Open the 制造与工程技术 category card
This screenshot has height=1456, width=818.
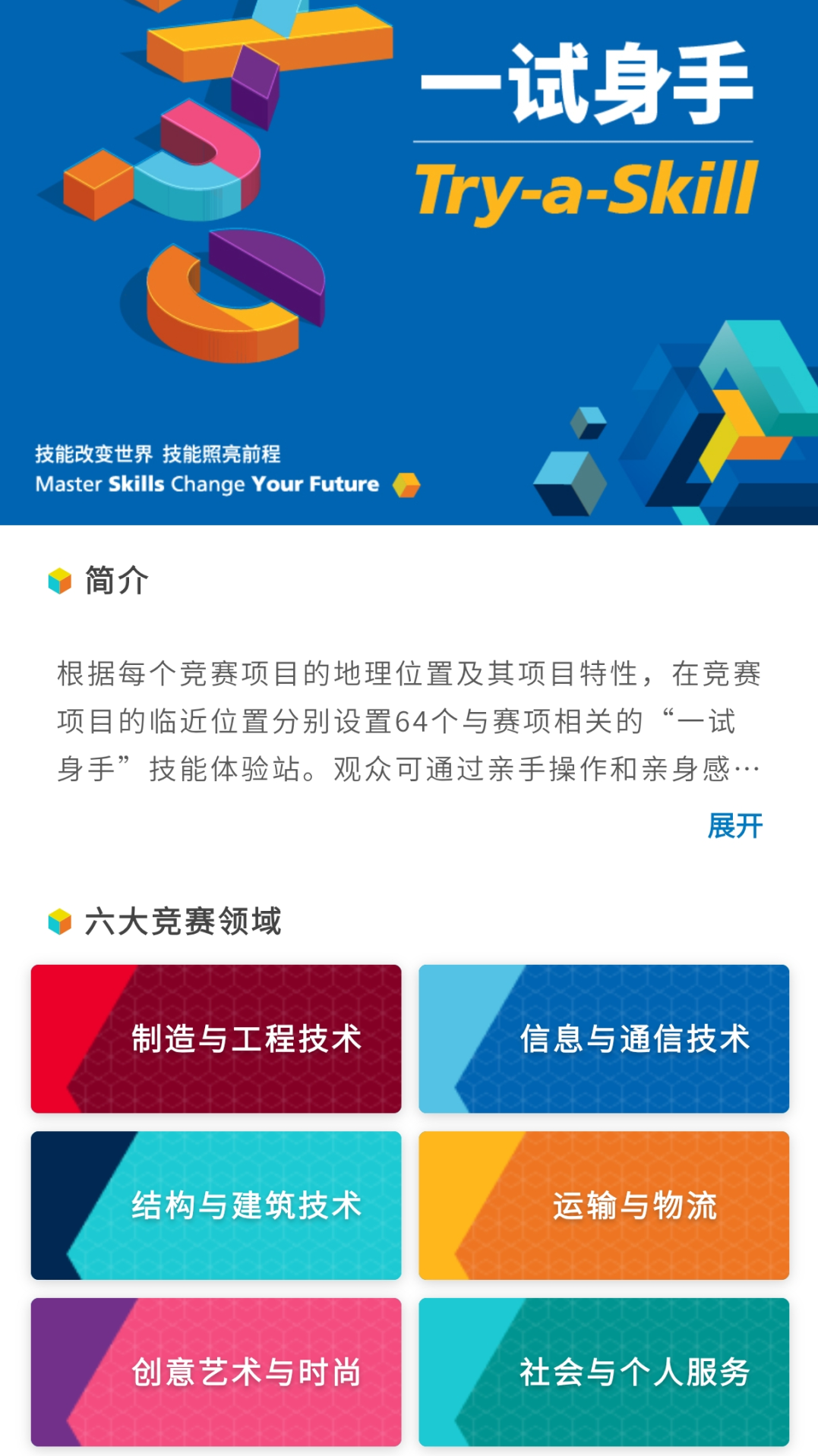coord(216,1038)
